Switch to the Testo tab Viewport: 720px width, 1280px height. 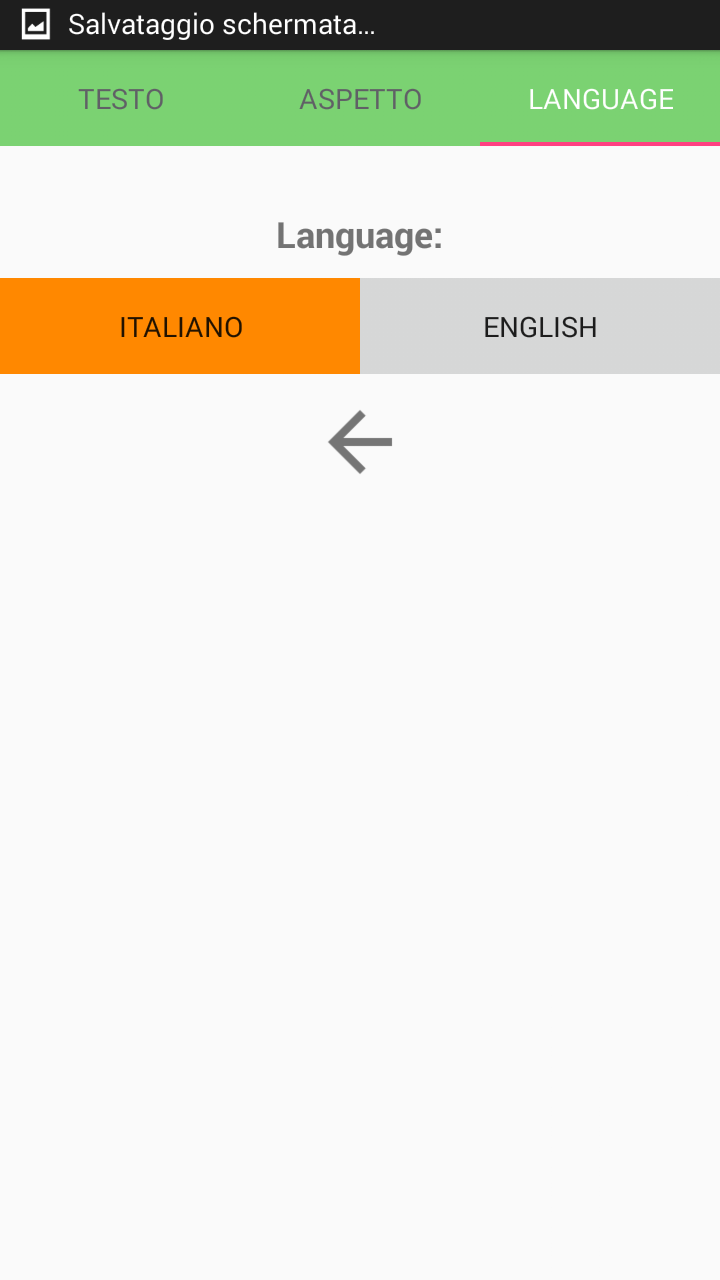(x=120, y=99)
